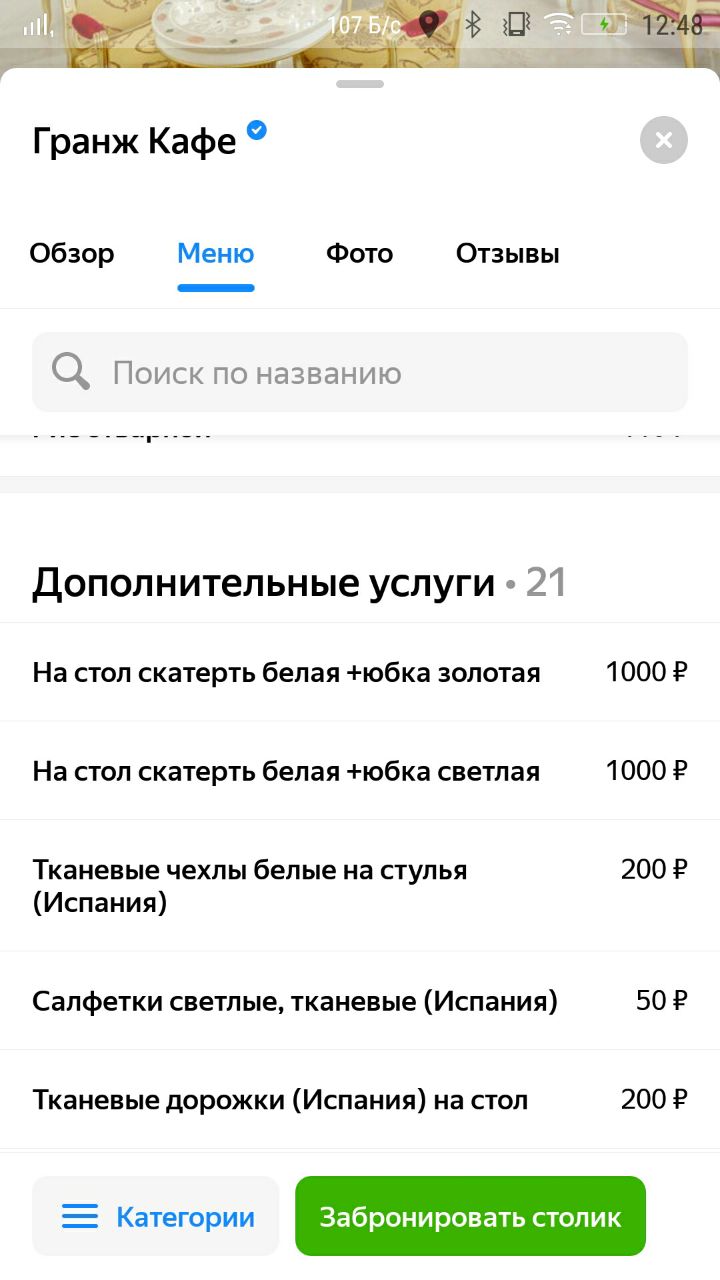Open Тканевые дорожки на стол item
The image size is (720, 1280).
[360, 1100]
